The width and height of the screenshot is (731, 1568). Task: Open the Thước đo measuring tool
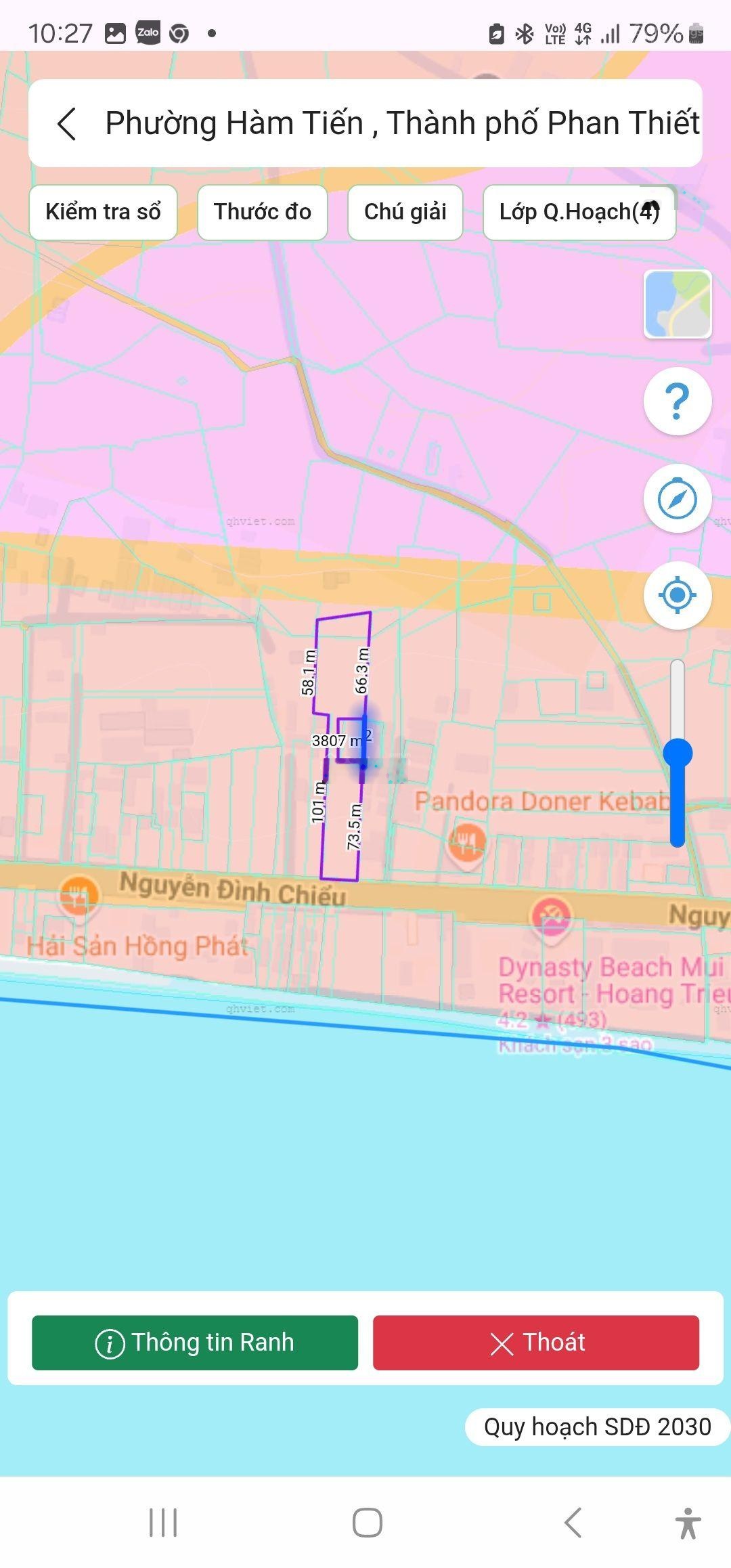click(x=263, y=212)
